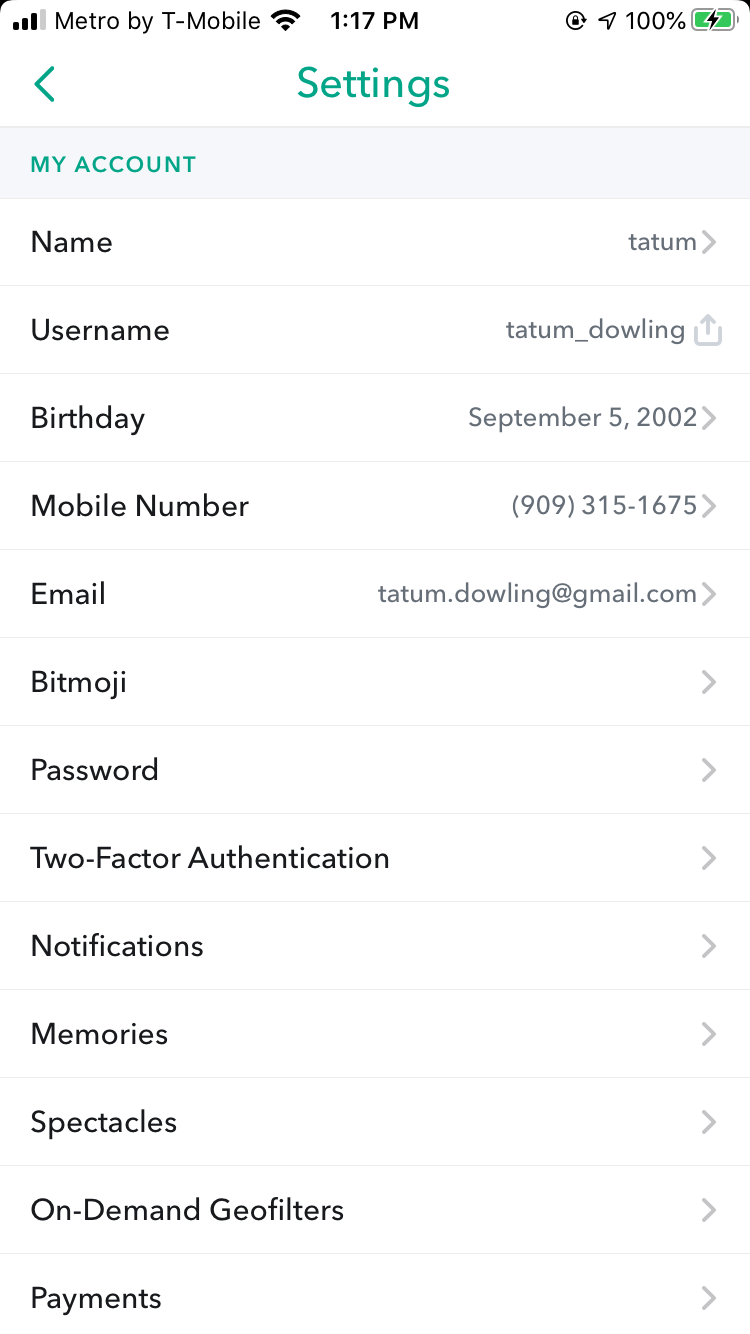The width and height of the screenshot is (750, 1334).
Task: Share the username tatum_dowling
Action: tap(708, 330)
